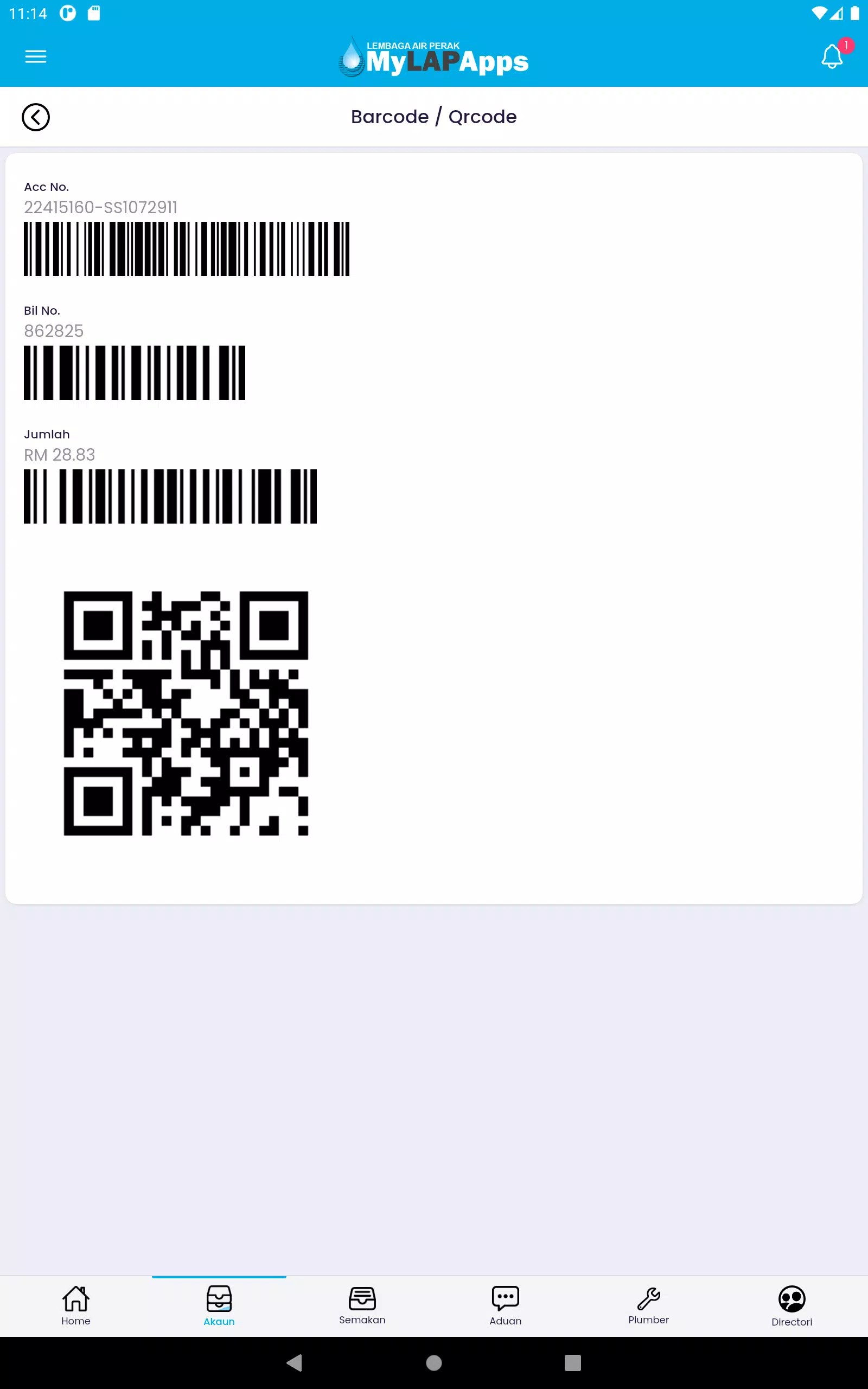This screenshot has height=1389, width=868.
Task: Select the Akaun tab
Action: (219, 1305)
